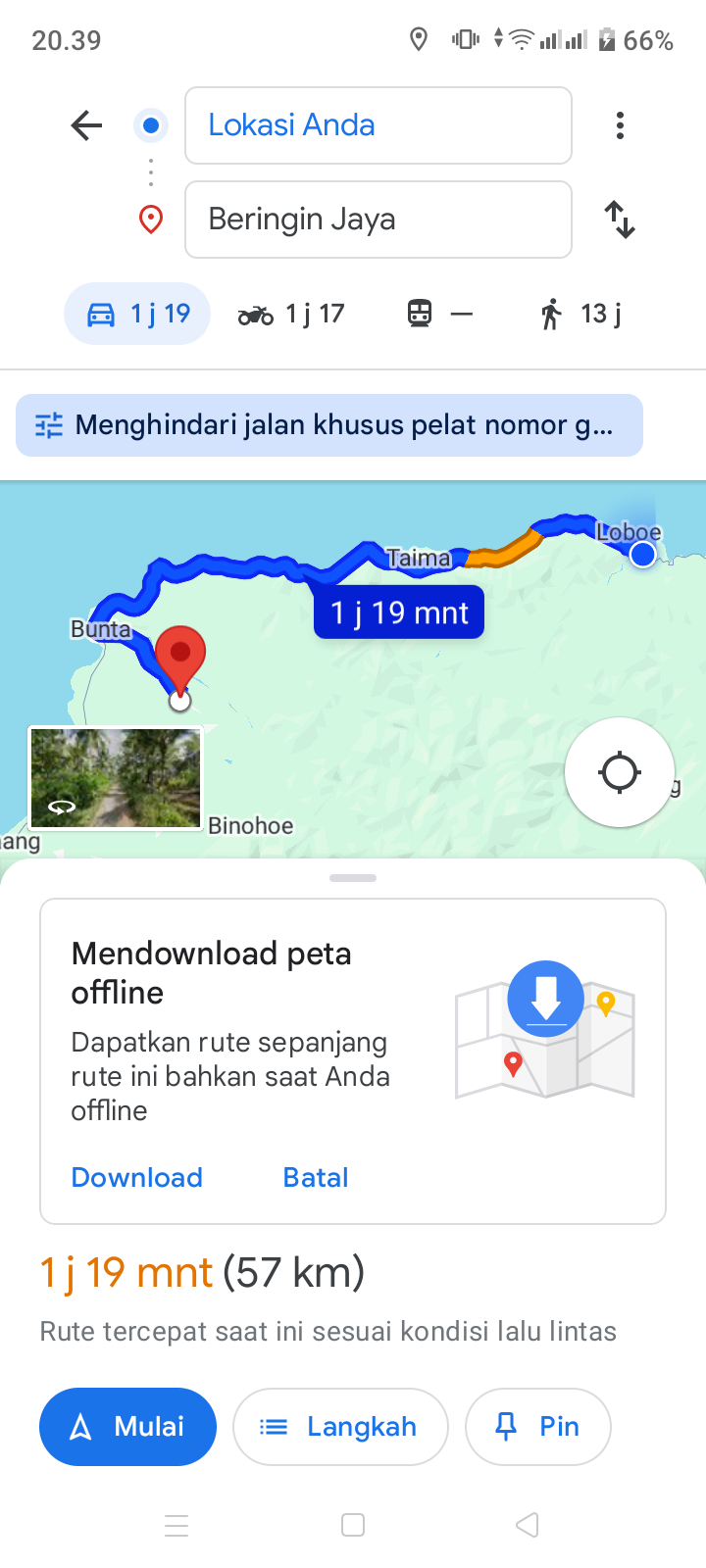Open route options chip Menghindari jalan khusus

tap(329, 425)
